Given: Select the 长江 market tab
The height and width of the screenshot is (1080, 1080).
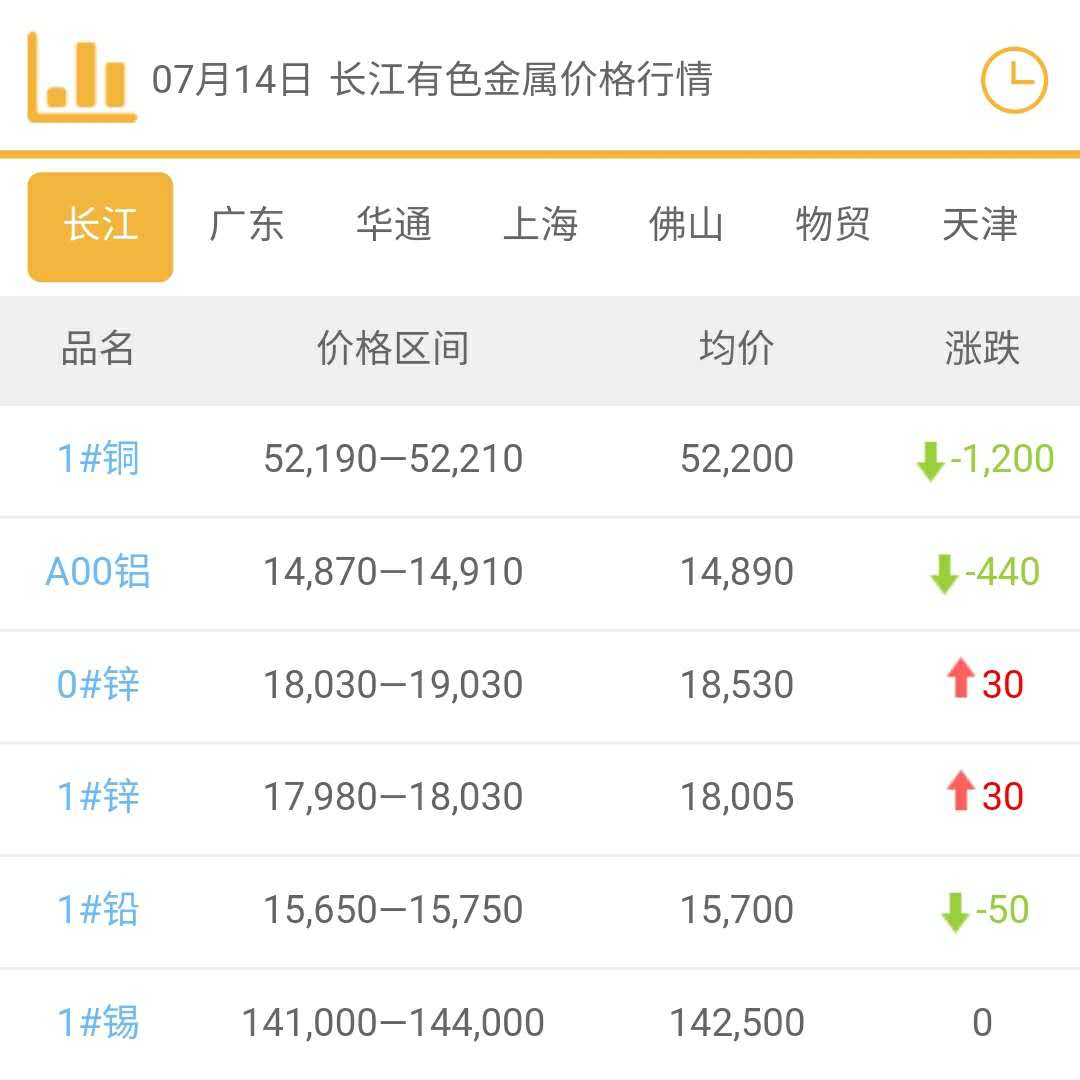Looking at the screenshot, I should pyautogui.click(x=100, y=226).
